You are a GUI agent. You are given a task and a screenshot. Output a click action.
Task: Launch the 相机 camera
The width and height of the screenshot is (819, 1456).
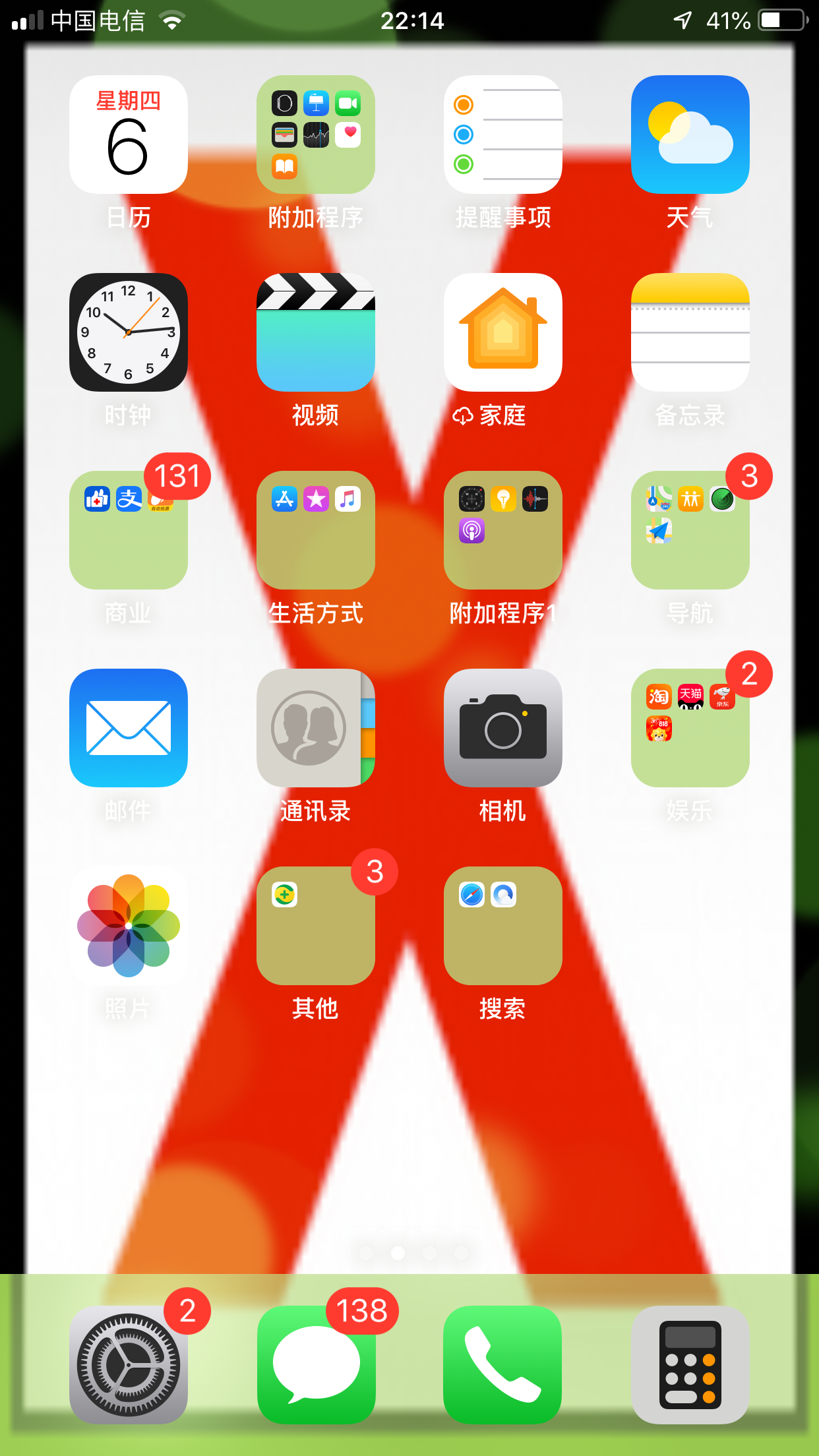[503, 728]
